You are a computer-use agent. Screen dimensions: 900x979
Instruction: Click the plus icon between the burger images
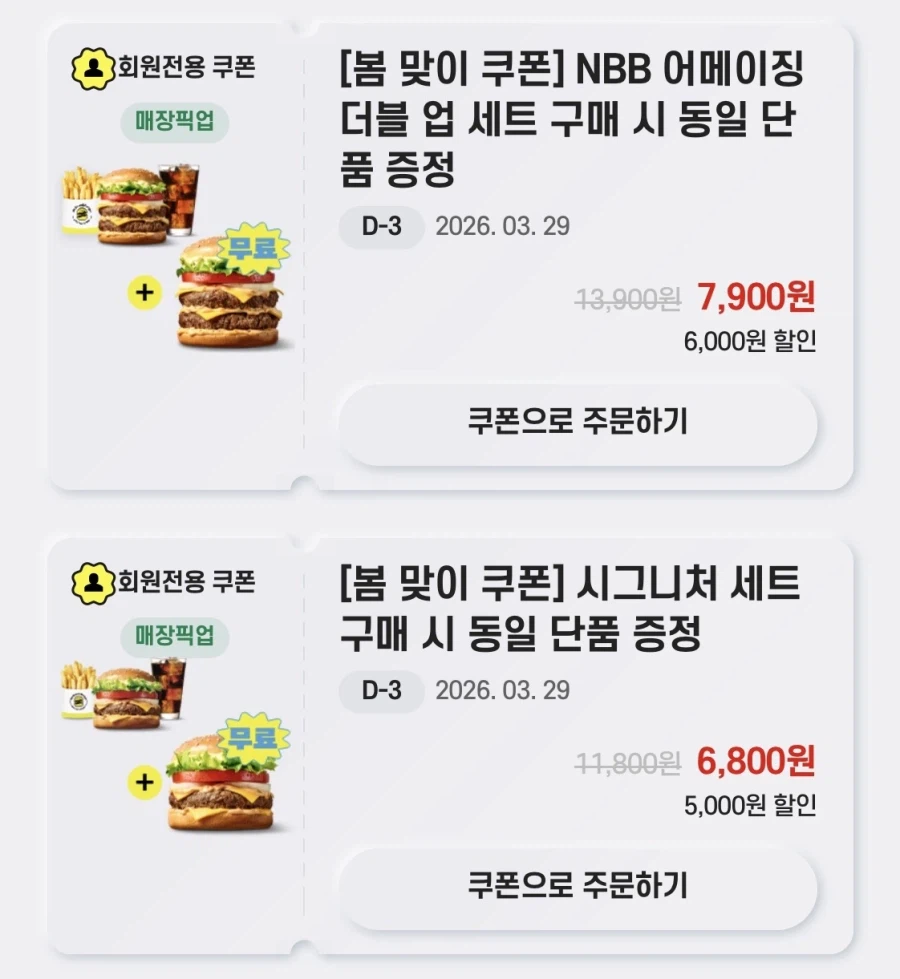pyautogui.click(x=143, y=294)
